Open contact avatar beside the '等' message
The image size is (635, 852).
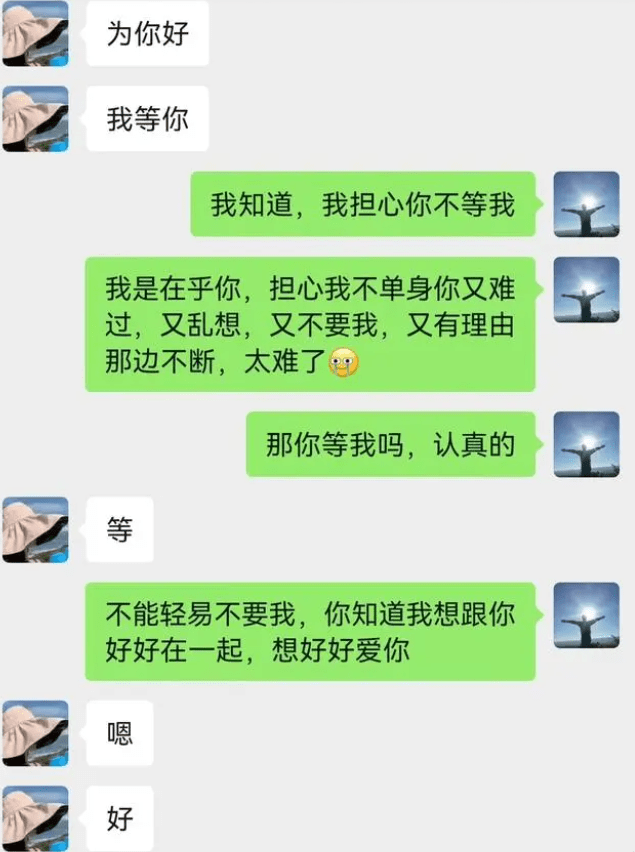click(x=35, y=529)
